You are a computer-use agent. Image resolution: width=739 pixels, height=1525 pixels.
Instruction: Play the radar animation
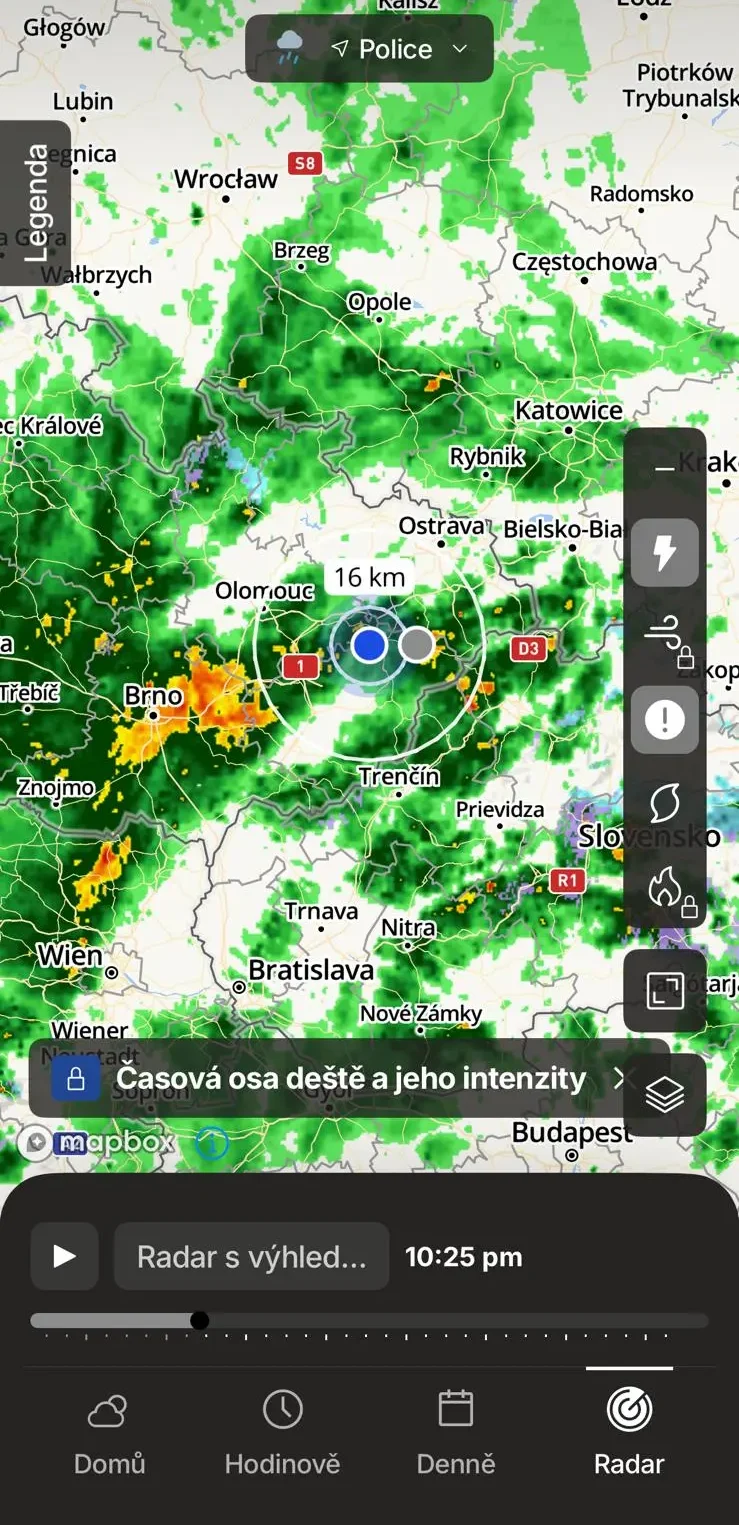point(64,1256)
